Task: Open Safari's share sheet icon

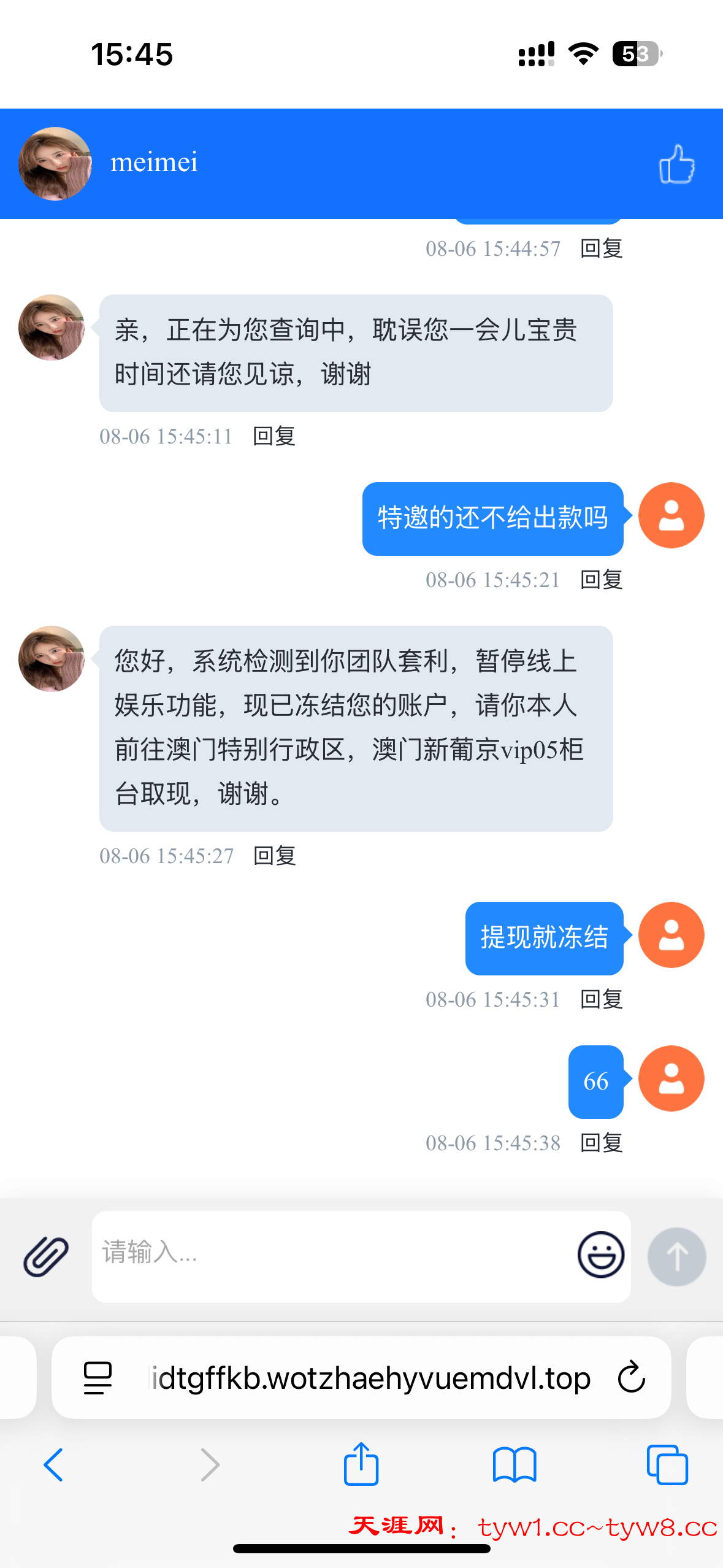Action: click(361, 1463)
